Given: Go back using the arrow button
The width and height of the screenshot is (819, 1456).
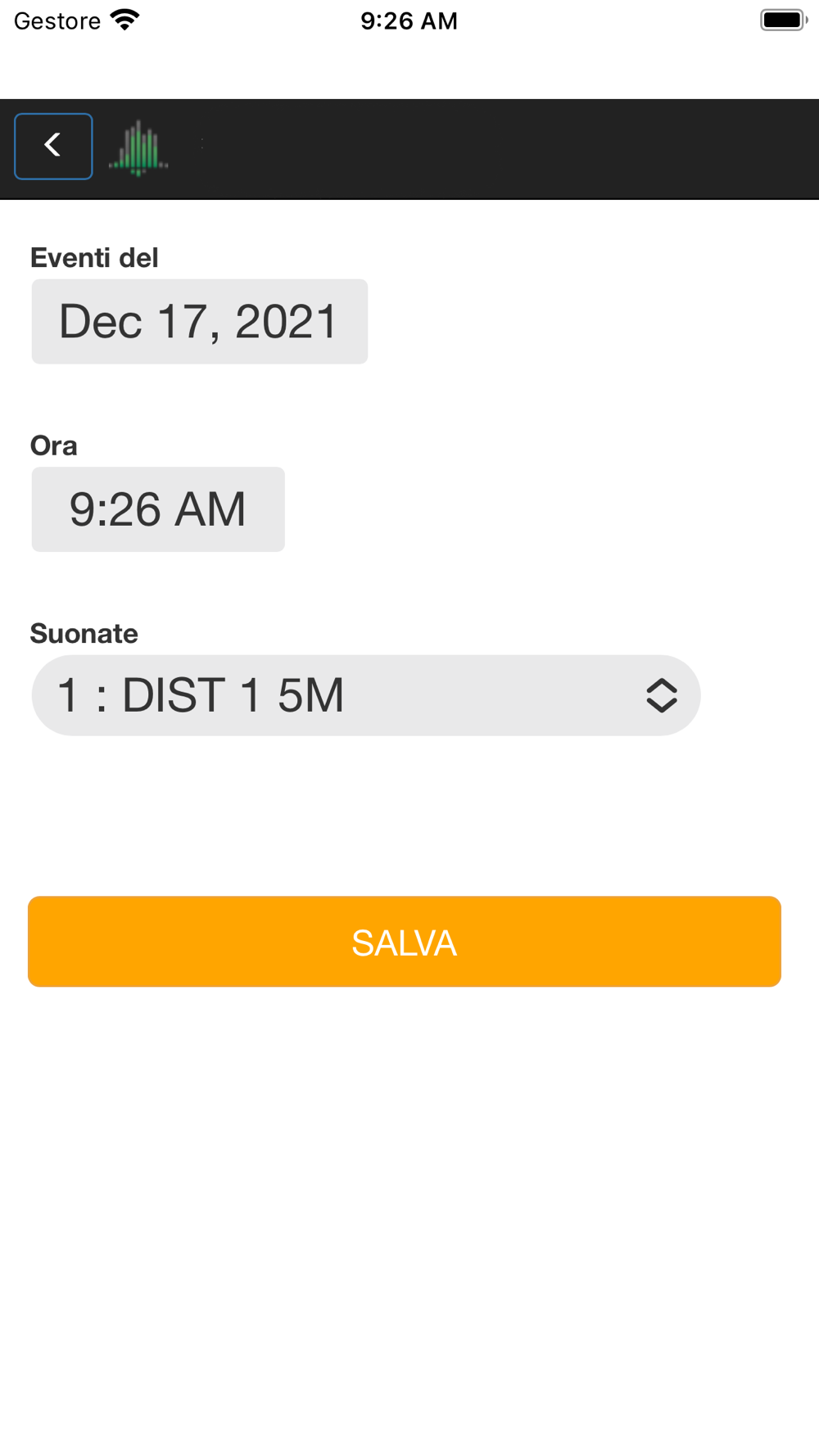Looking at the screenshot, I should (x=53, y=146).
